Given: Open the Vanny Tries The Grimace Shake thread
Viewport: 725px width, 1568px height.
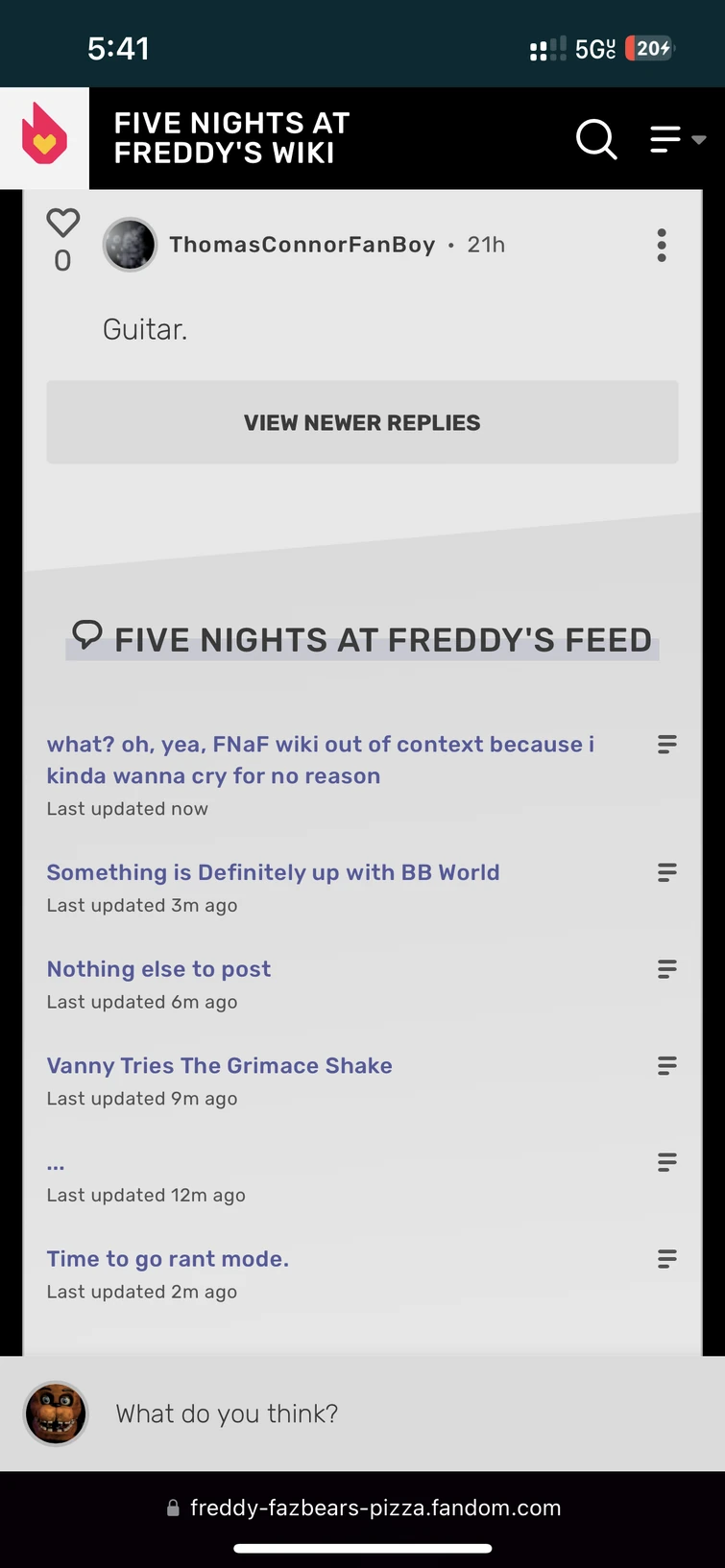Looking at the screenshot, I should coord(219,1065).
